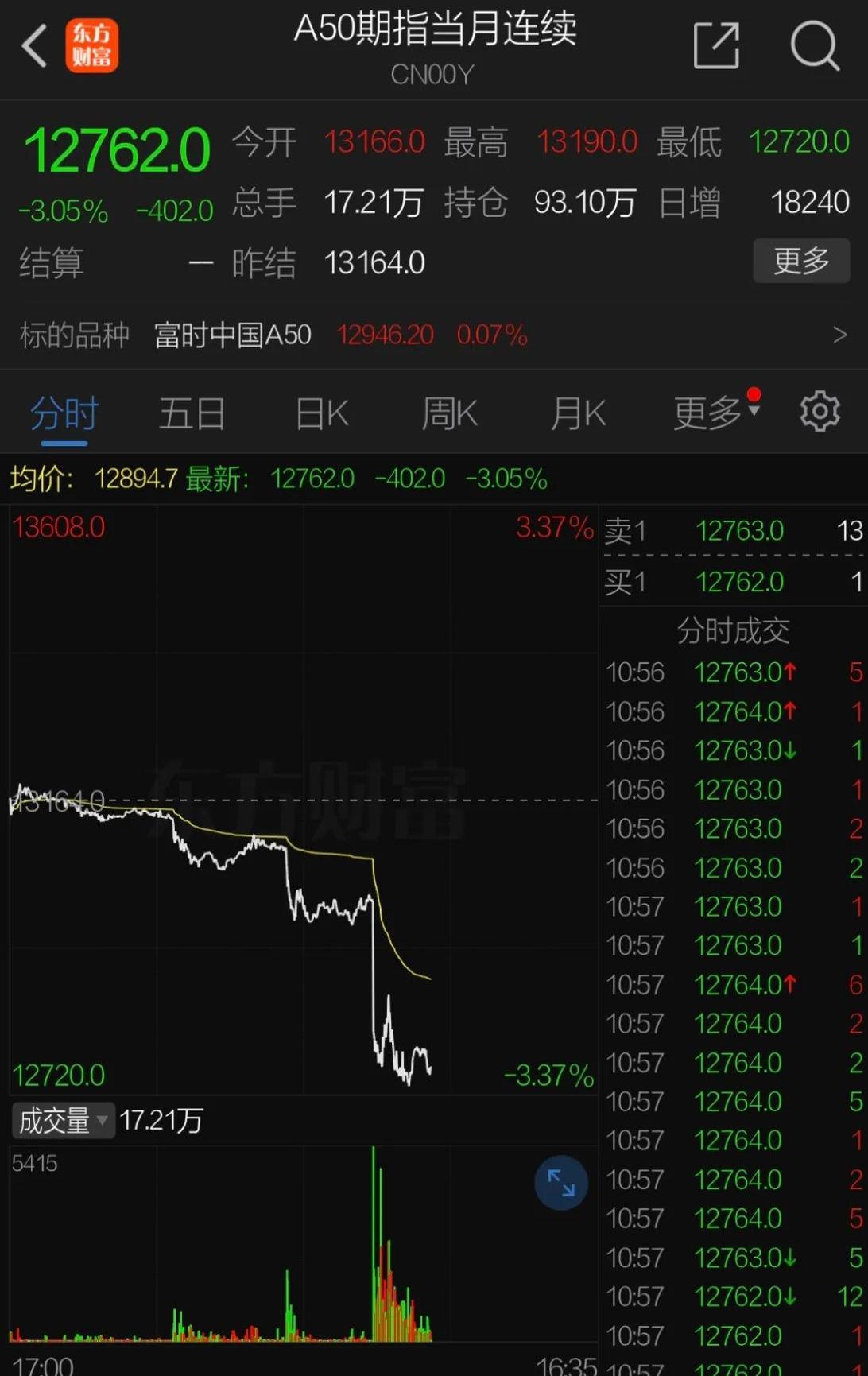Select the 周K weekly view
Viewport: 868px width, 1376px height.
(448, 412)
